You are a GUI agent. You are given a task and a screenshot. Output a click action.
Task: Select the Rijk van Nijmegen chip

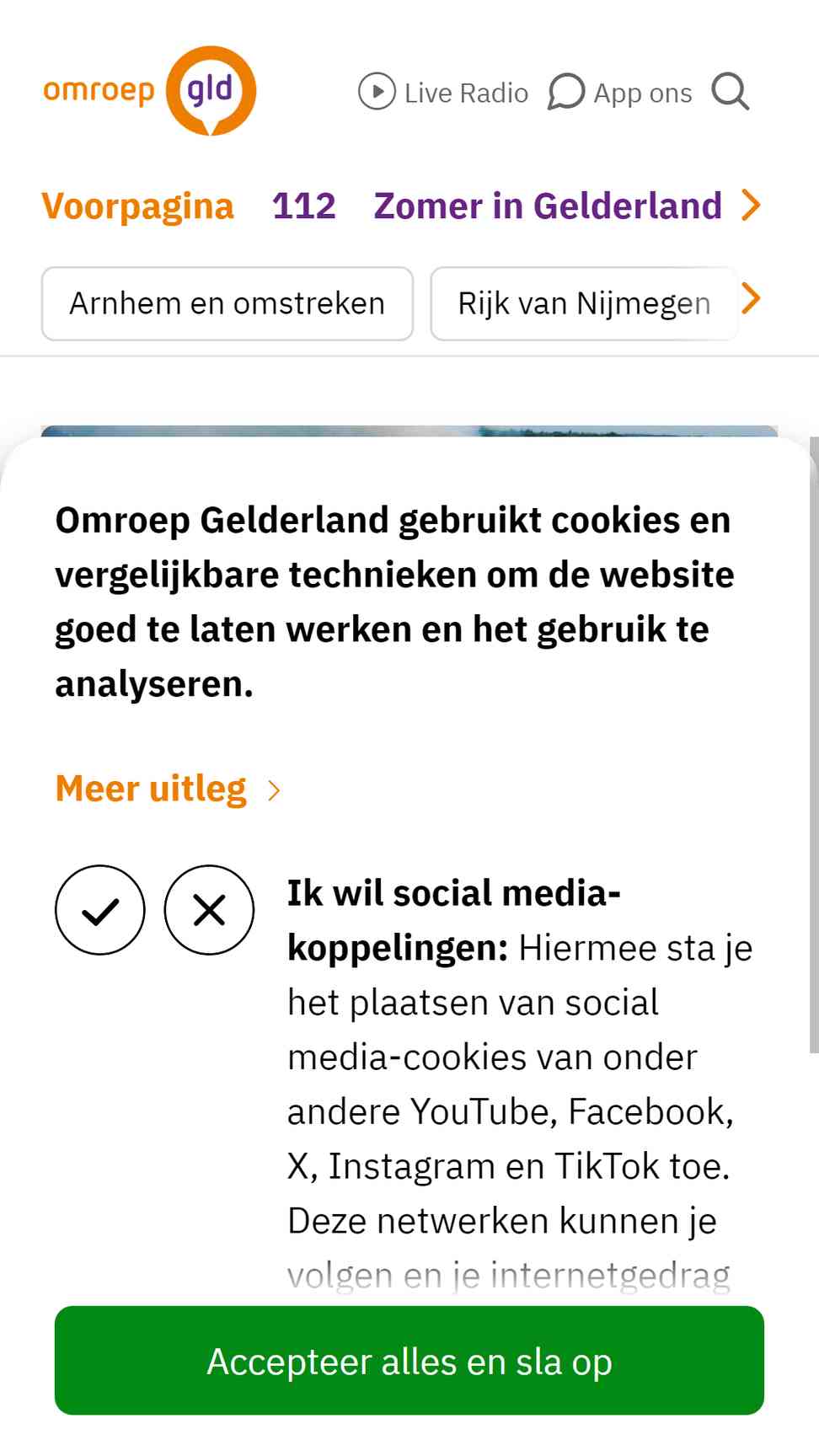[x=584, y=303]
